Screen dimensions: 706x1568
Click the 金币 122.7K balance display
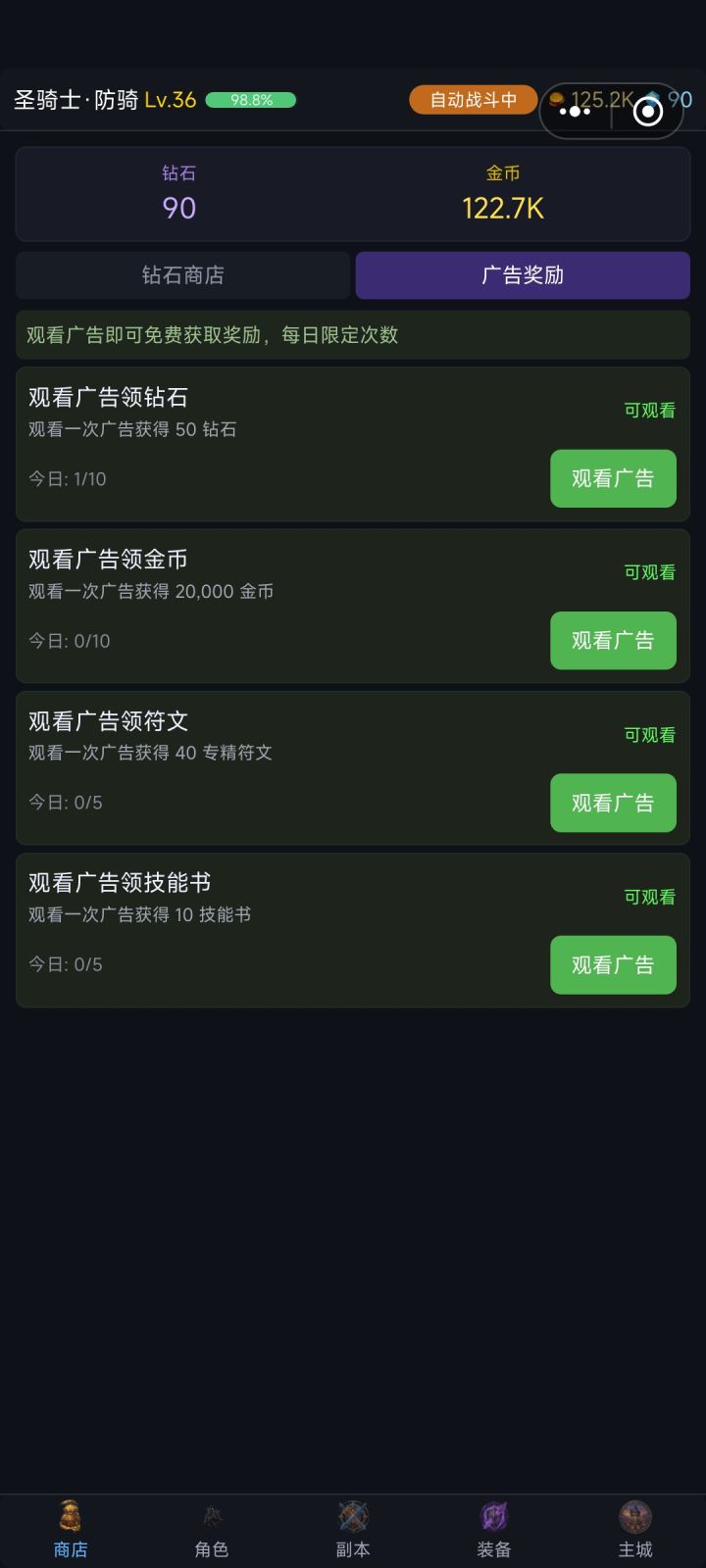click(504, 194)
